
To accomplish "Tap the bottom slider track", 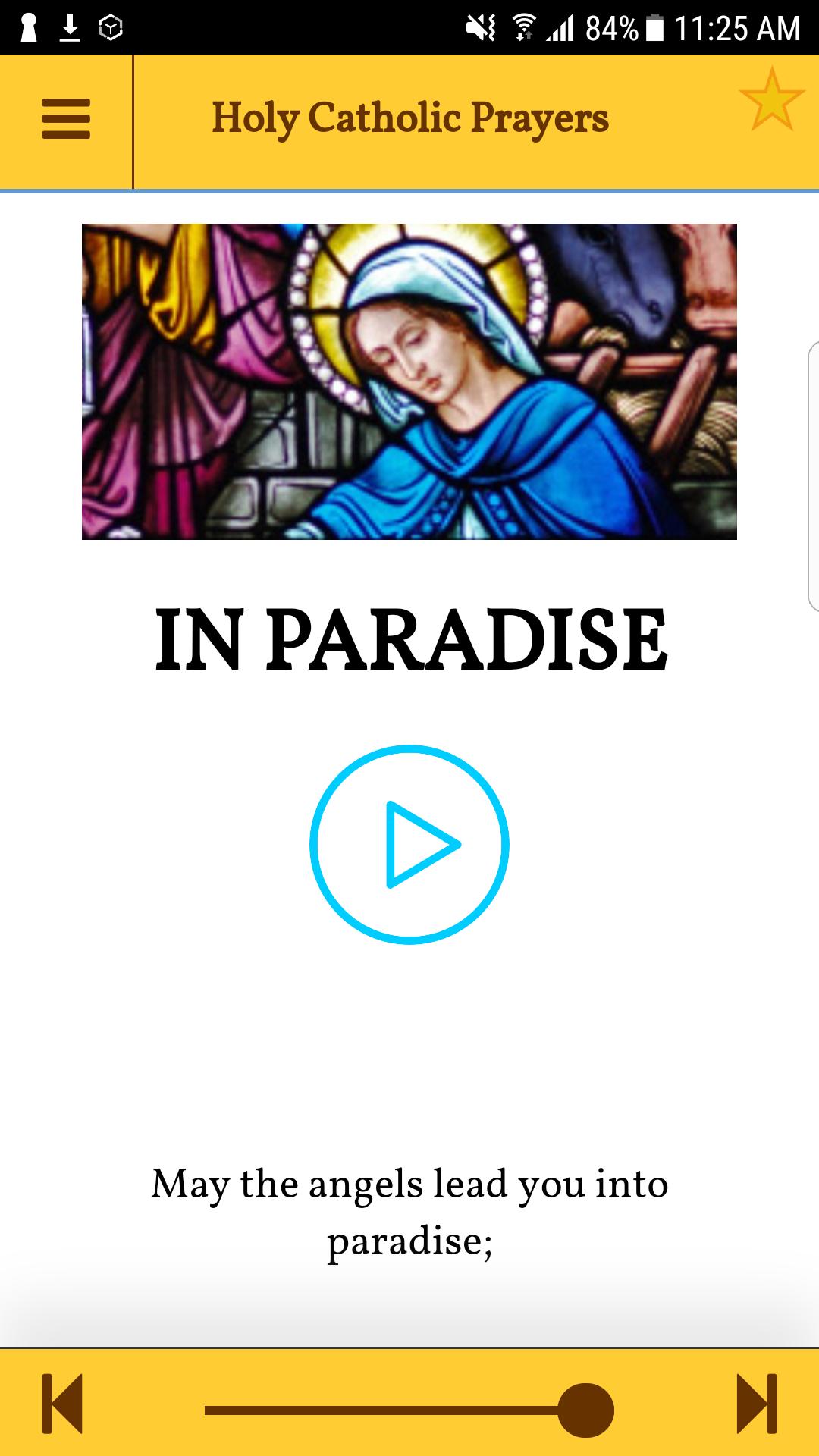I will click(x=379, y=1410).
